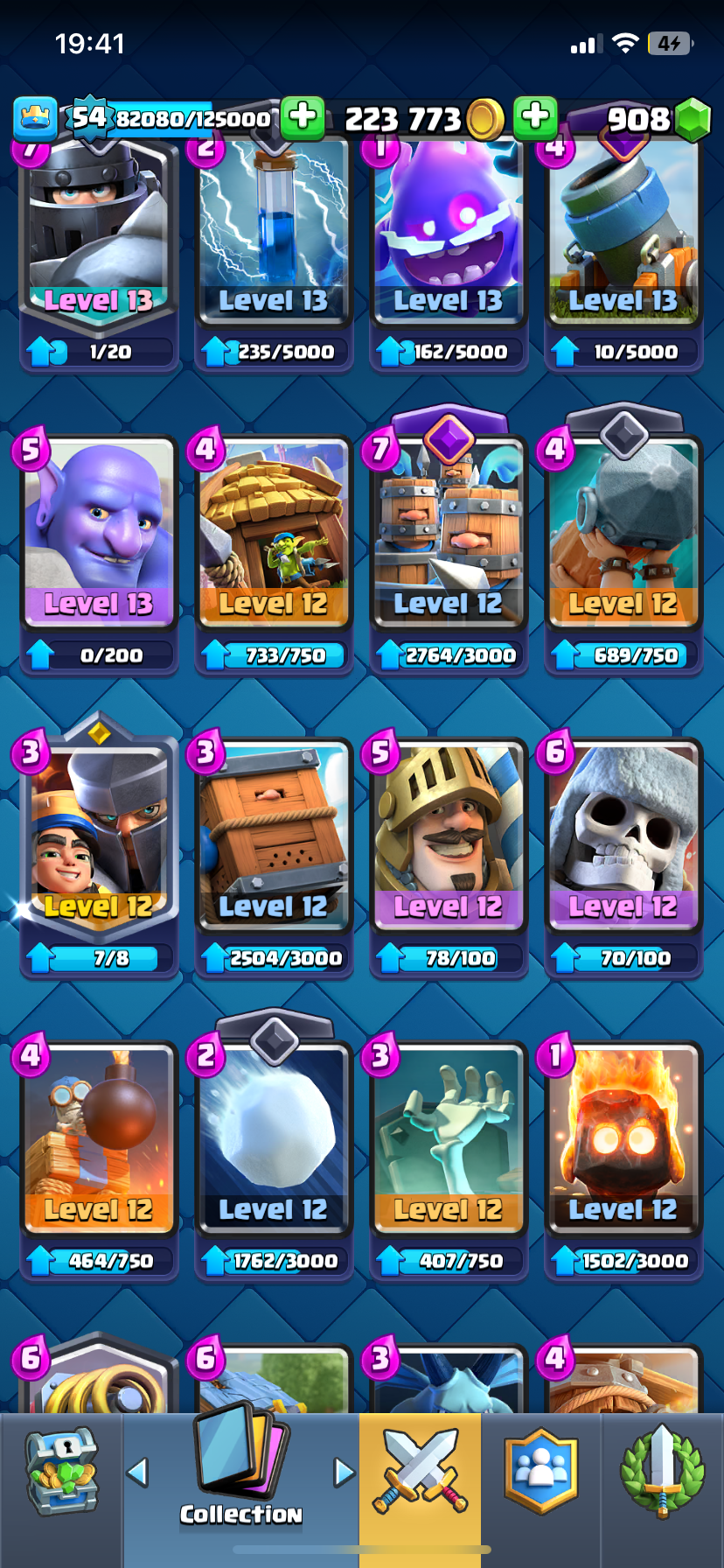Screen dimensions: 724x1568
Task: Open the Fire Spirit card at 1502/3000
Action: 623,1158
